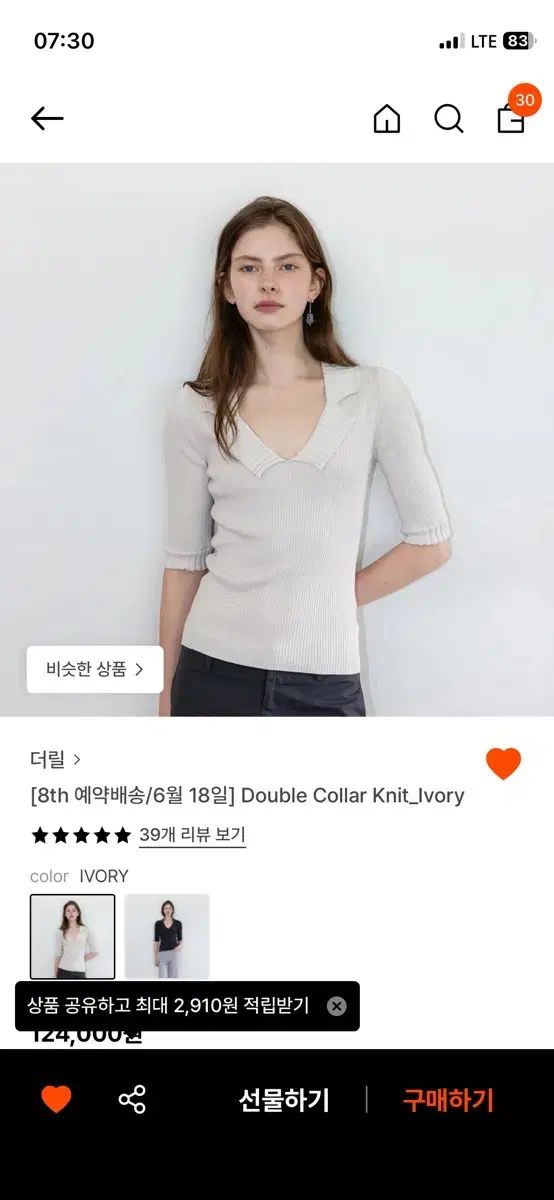
Task: Select the ivory color thumbnail
Action: (73, 936)
